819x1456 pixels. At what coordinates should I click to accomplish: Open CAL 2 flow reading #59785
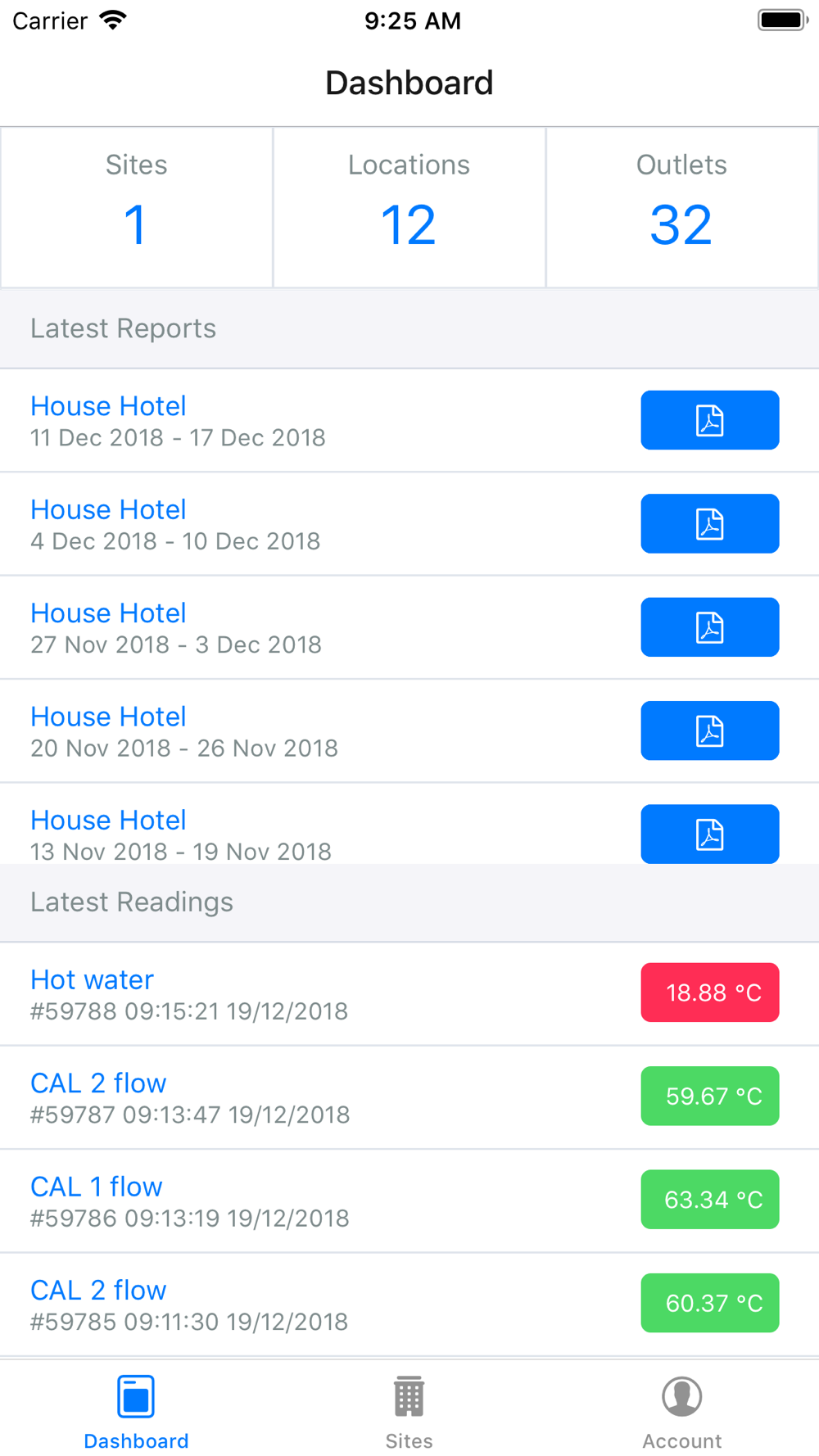(409, 1305)
